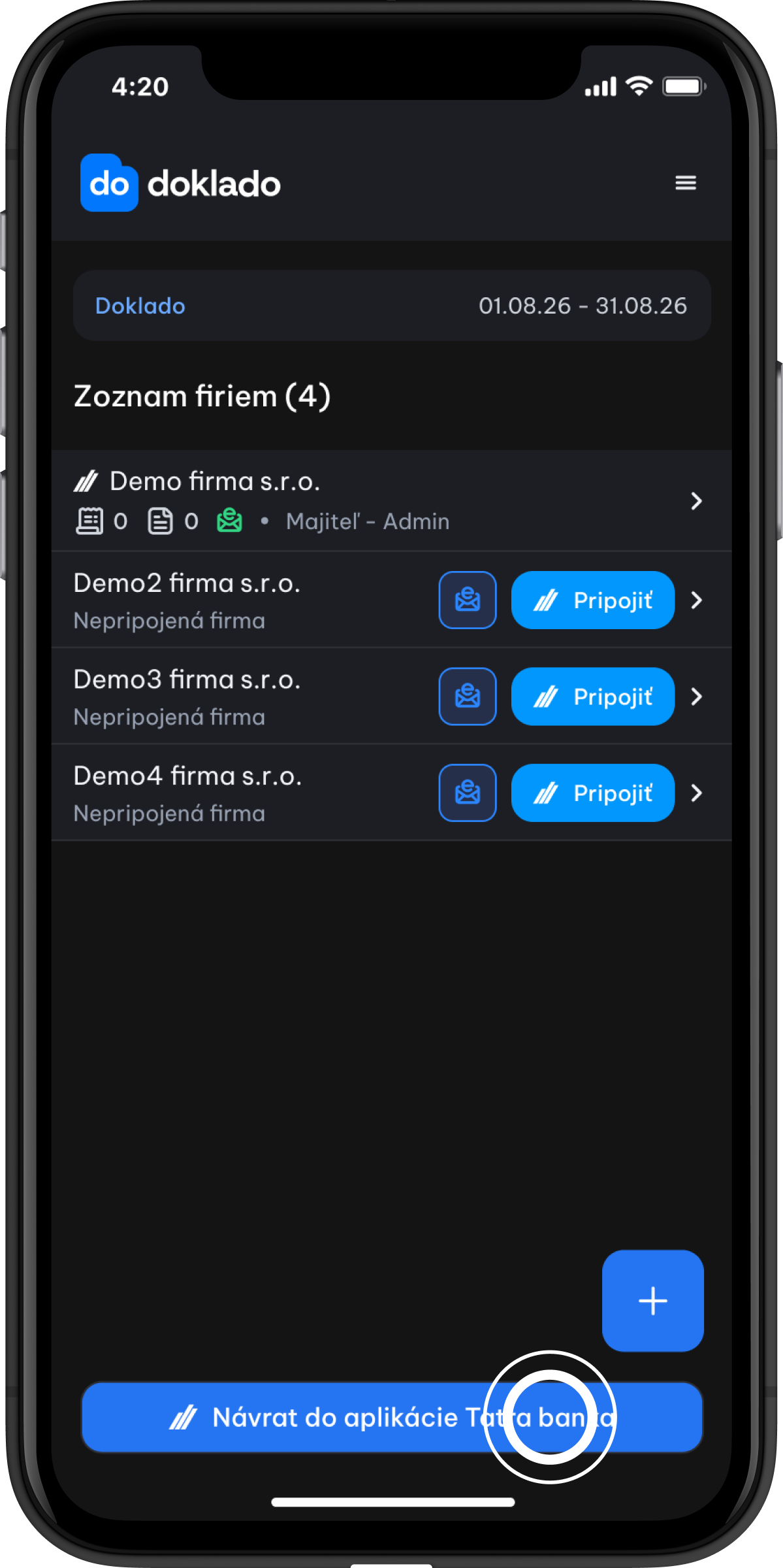Viewport: 783px width, 1568px height.
Task: Return to the Tatra banka app
Action: [x=392, y=1417]
